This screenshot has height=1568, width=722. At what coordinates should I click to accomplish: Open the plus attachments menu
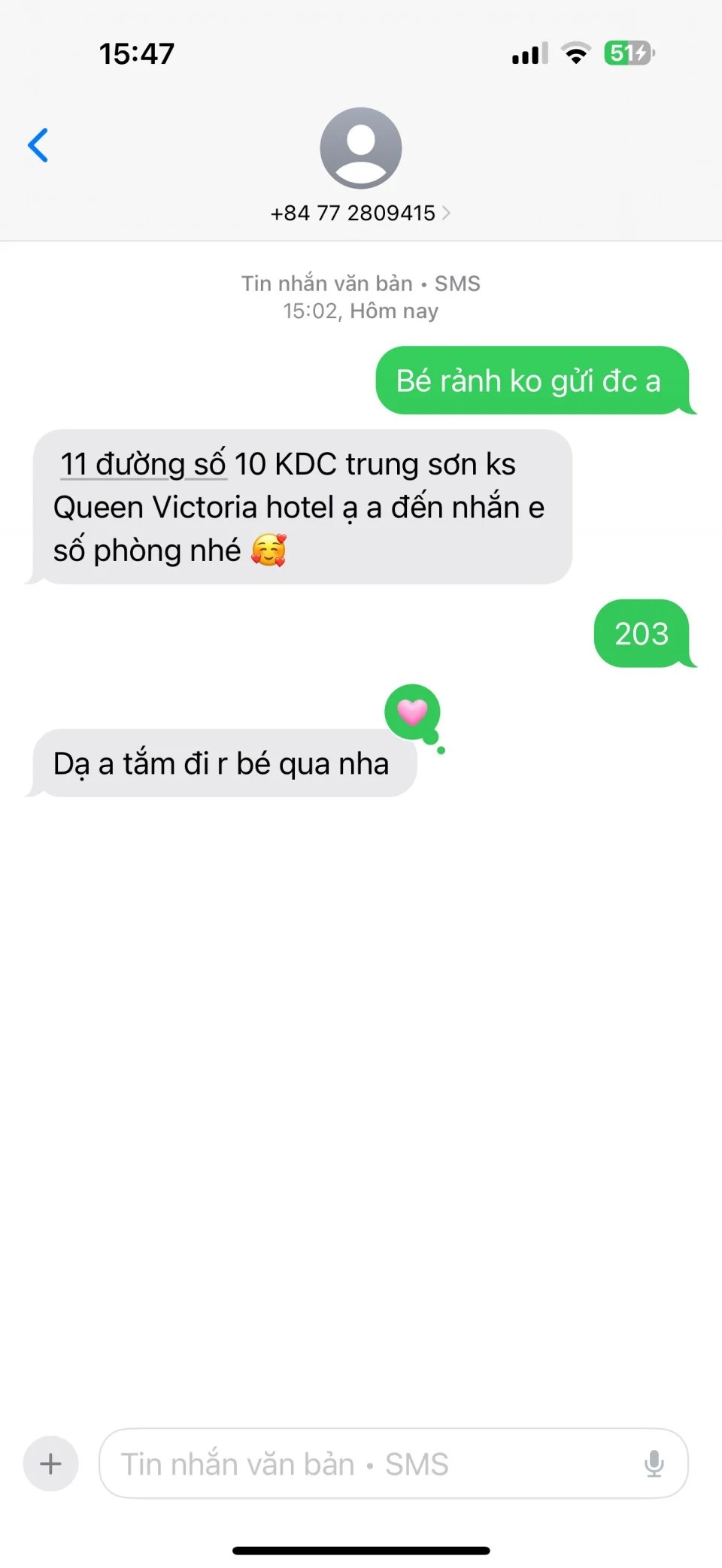click(50, 1463)
